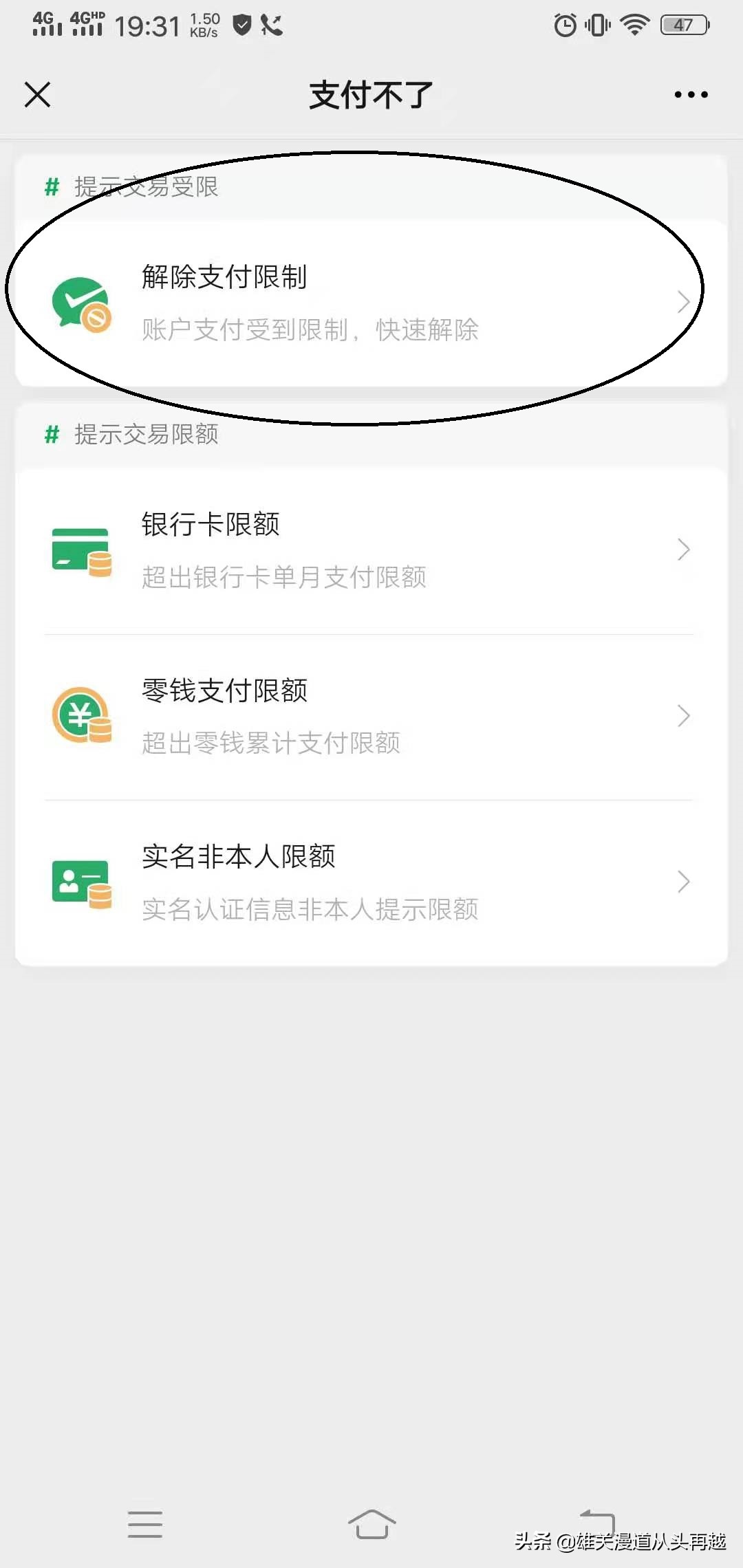Tap the security shield icon in status bar

241,24
